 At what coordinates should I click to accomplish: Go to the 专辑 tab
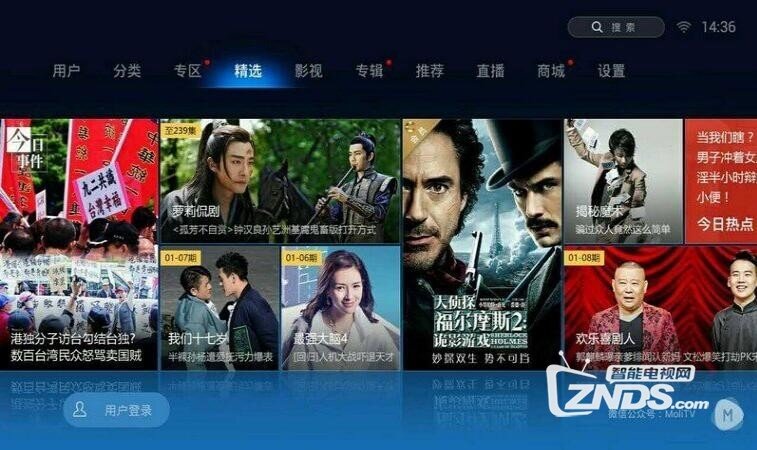tap(369, 71)
